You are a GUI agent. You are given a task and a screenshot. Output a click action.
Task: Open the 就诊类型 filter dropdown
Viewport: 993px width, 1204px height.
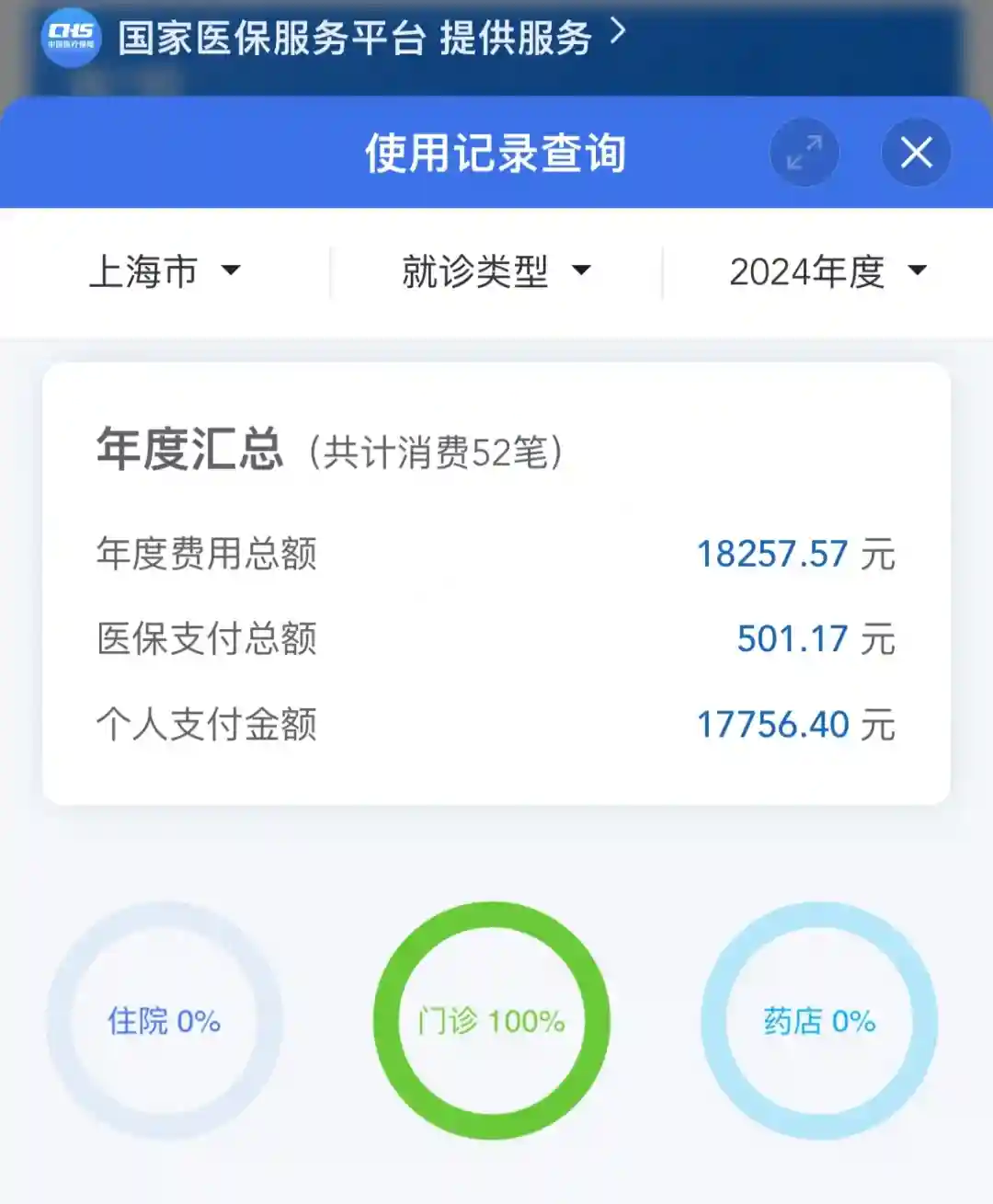[496, 271]
